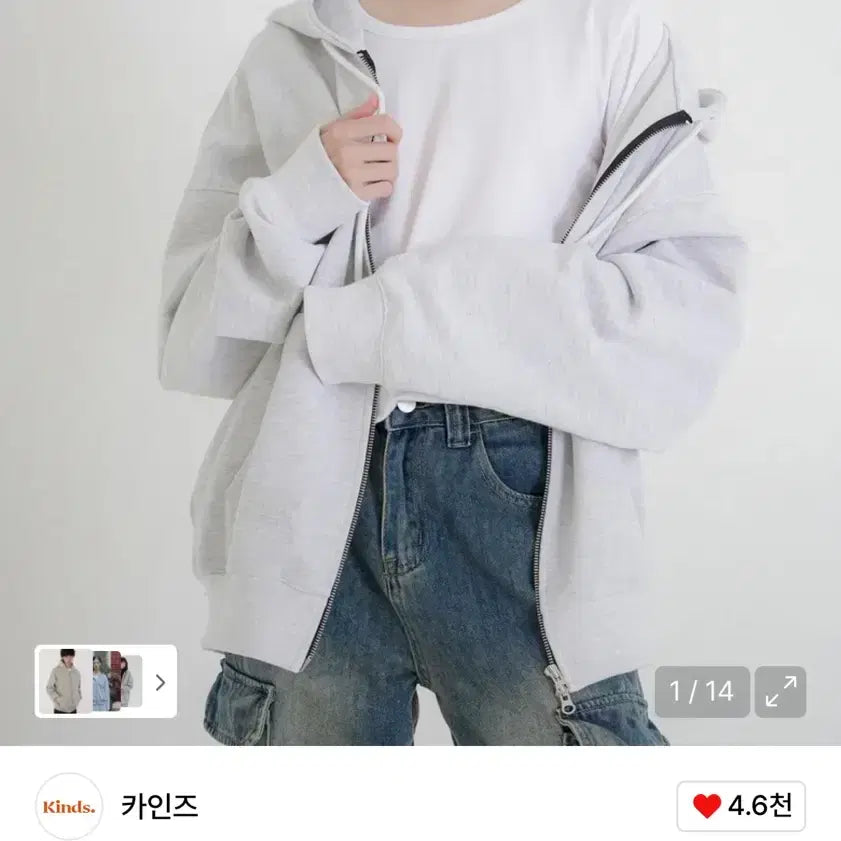Open the product image thumbnail gallery

point(106,682)
